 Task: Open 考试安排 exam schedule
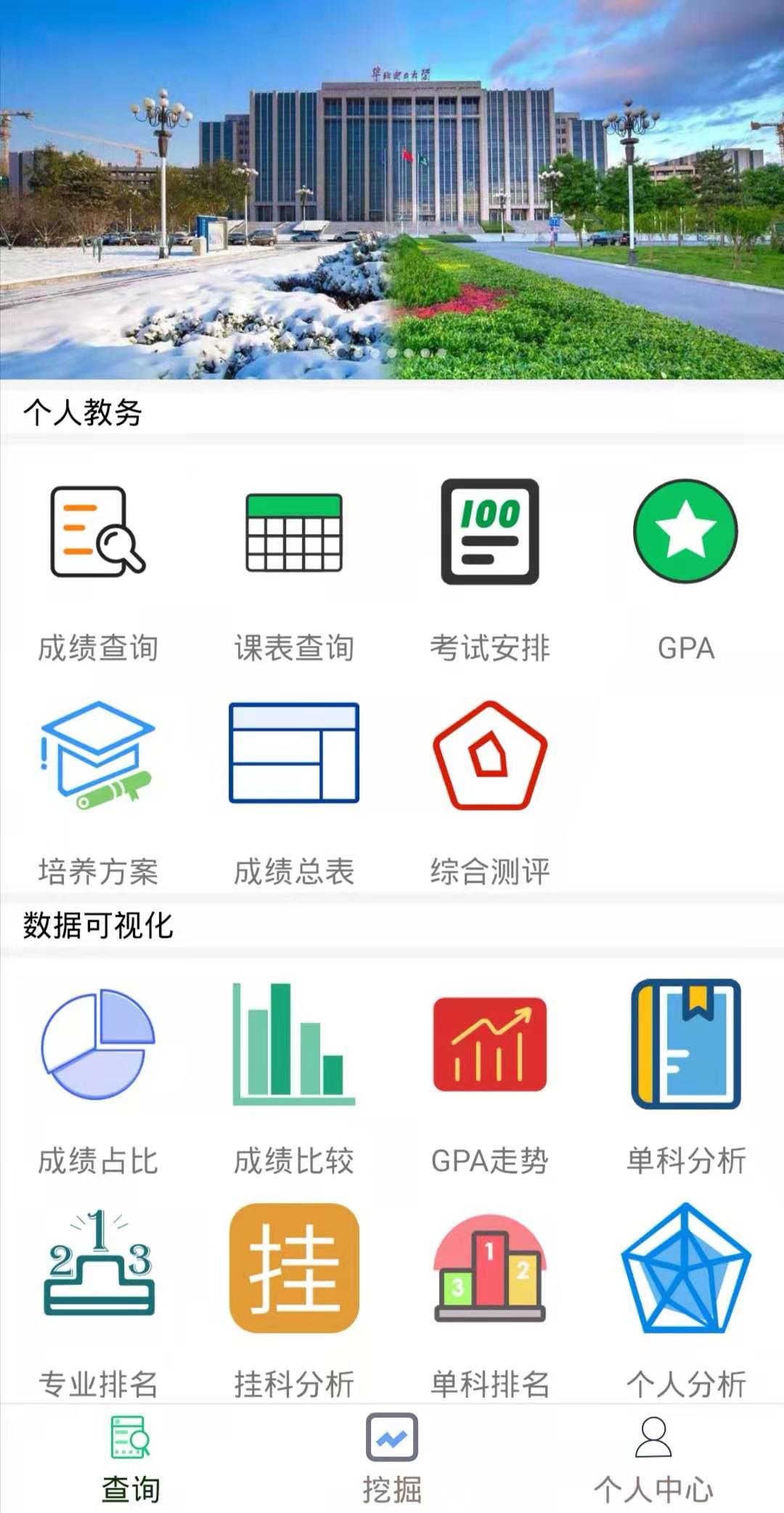click(x=490, y=530)
